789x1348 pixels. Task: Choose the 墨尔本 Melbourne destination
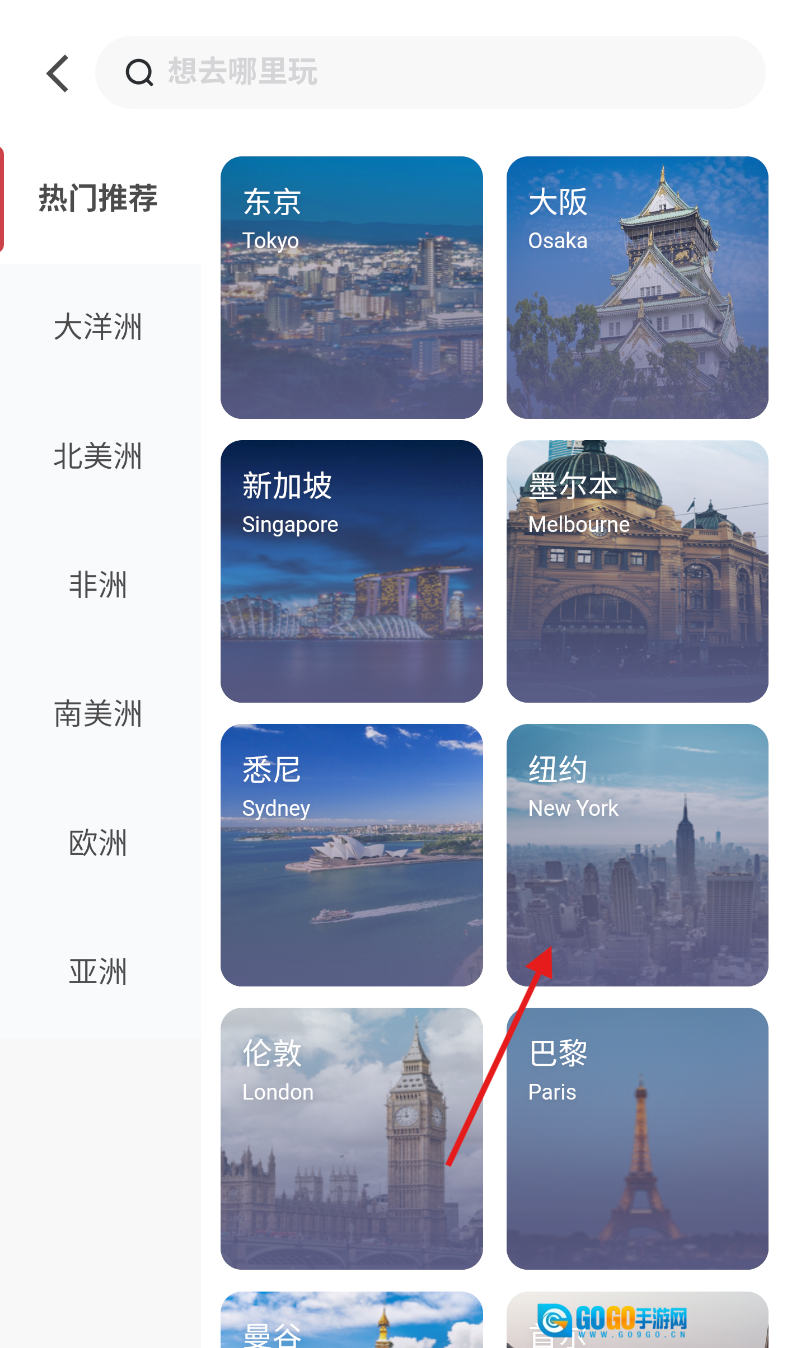point(637,572)
